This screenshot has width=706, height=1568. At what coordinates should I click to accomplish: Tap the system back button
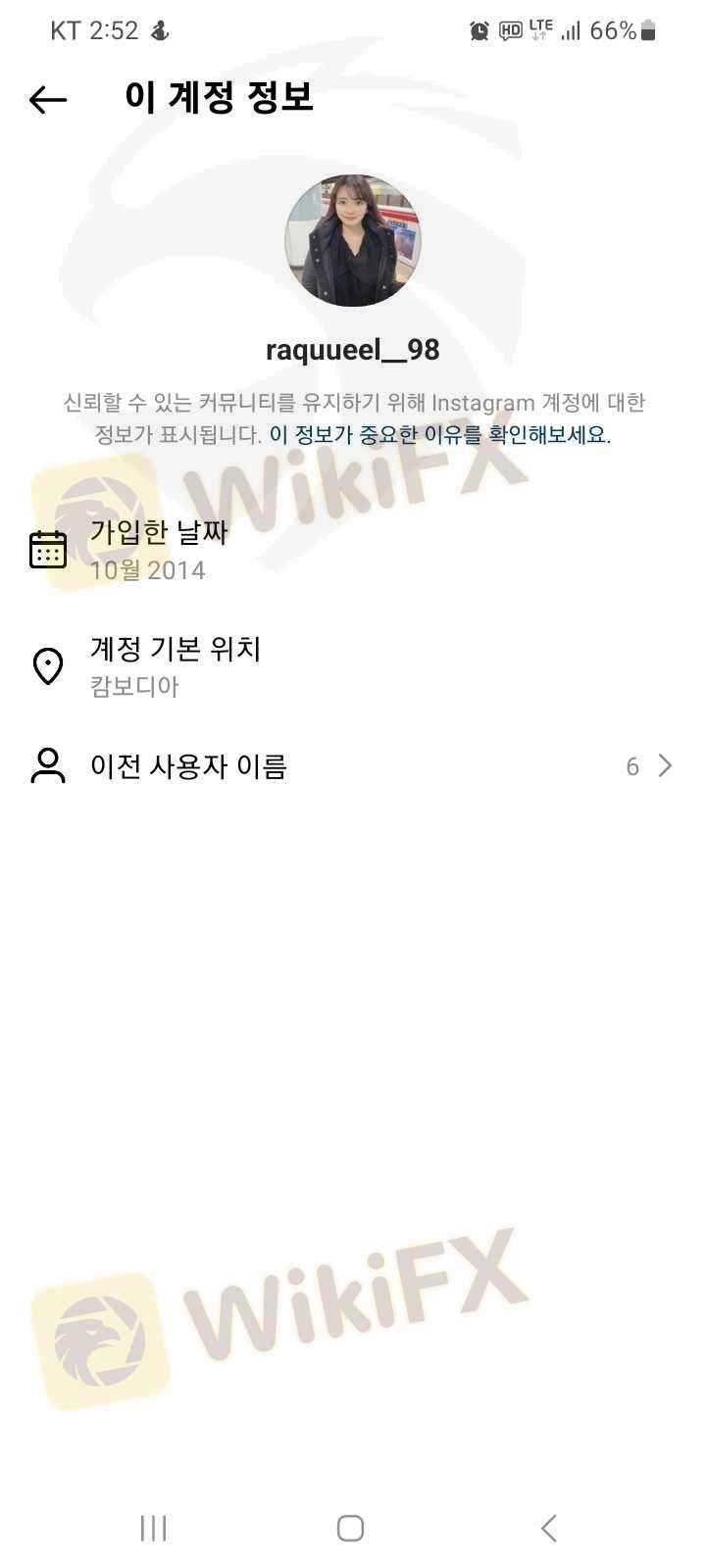(x=549, y=1527)
